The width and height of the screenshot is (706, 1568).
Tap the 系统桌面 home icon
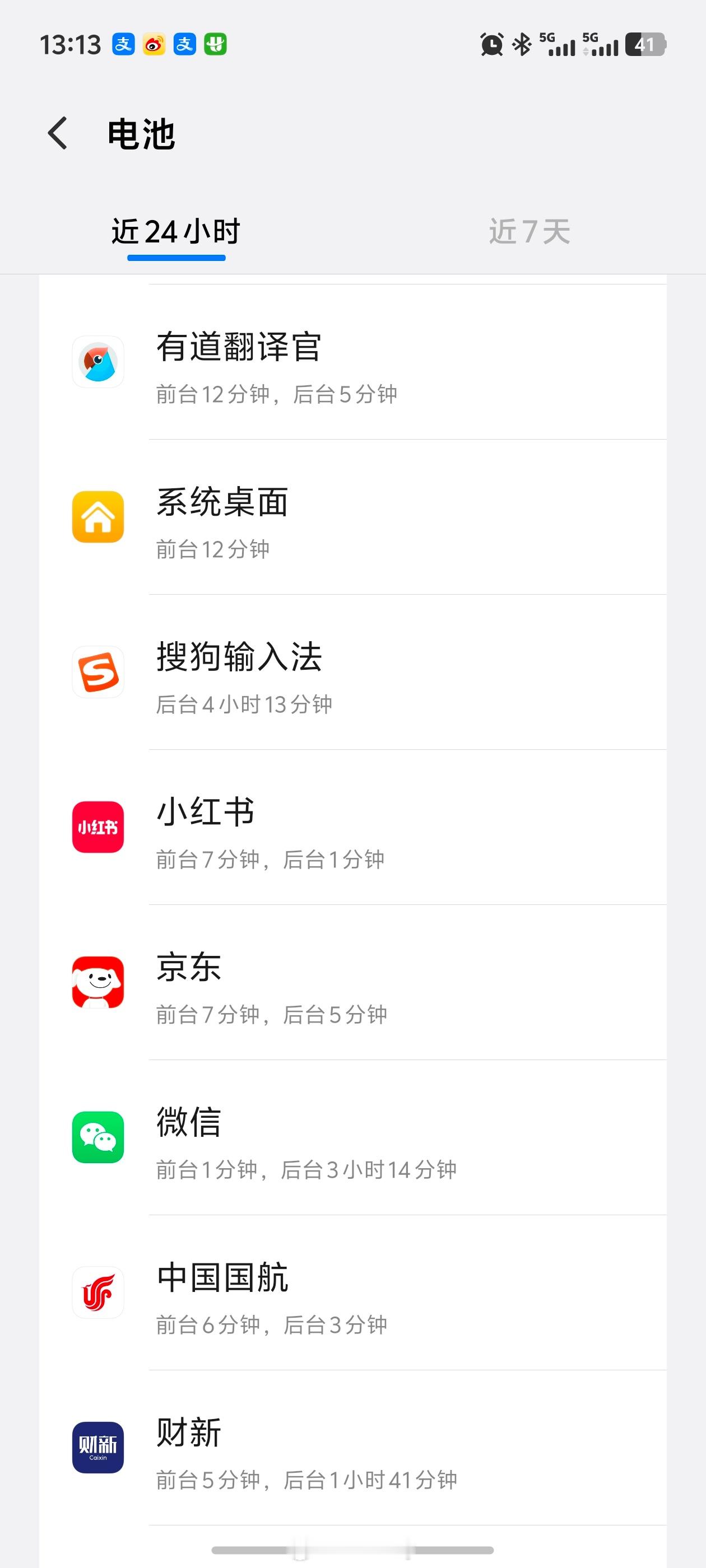97,517
